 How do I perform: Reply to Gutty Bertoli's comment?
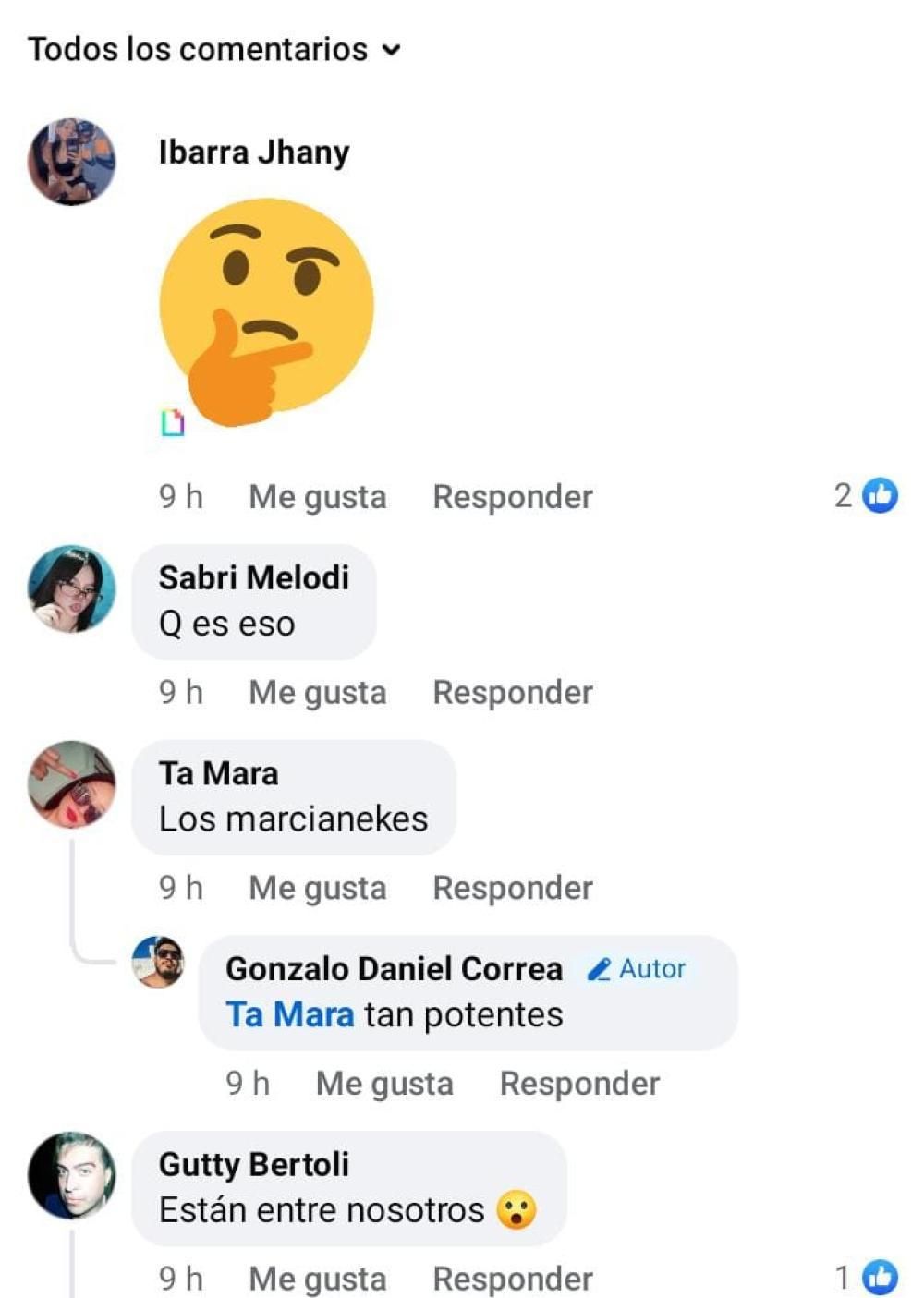(x=513, y=1279)
